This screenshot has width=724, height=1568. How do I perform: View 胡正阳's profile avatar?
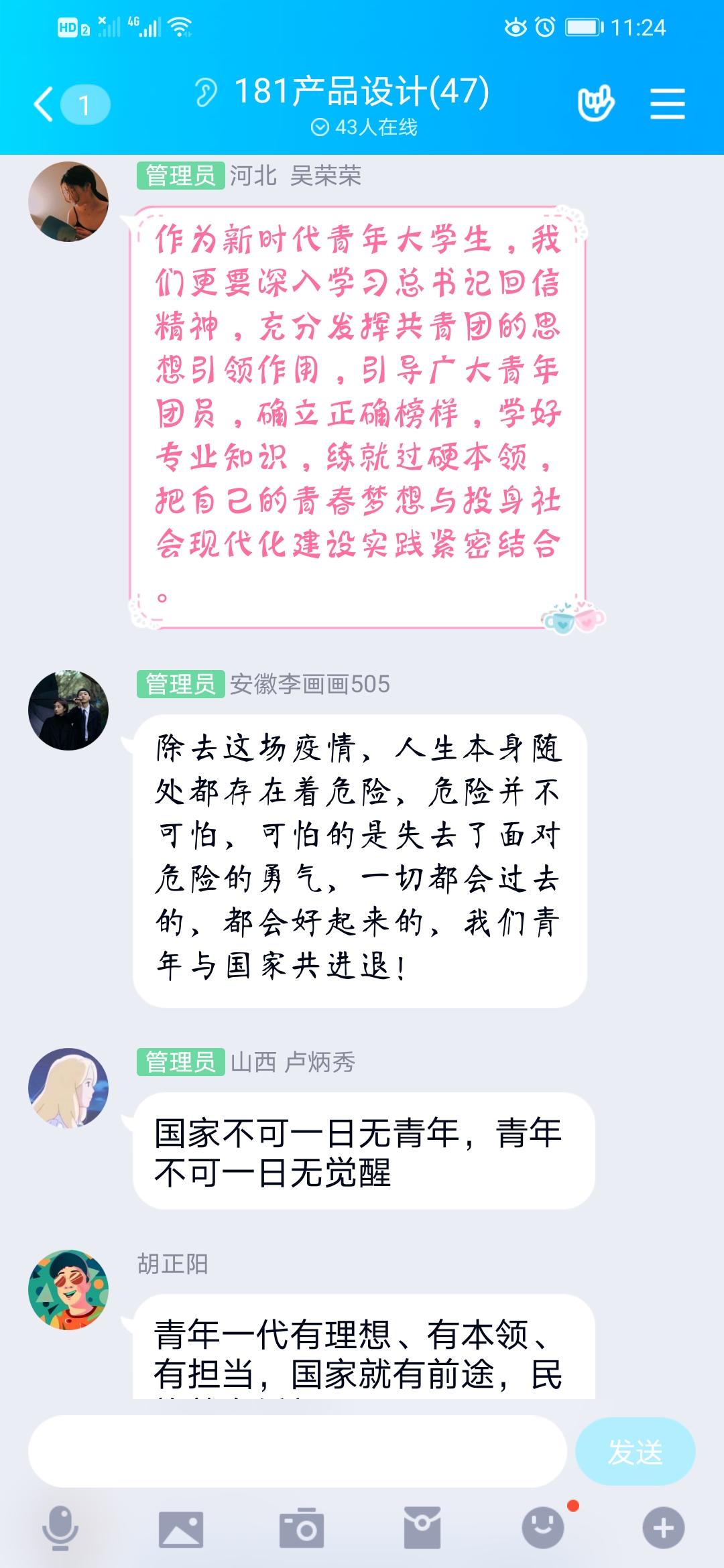click(x=68, y=1290)
